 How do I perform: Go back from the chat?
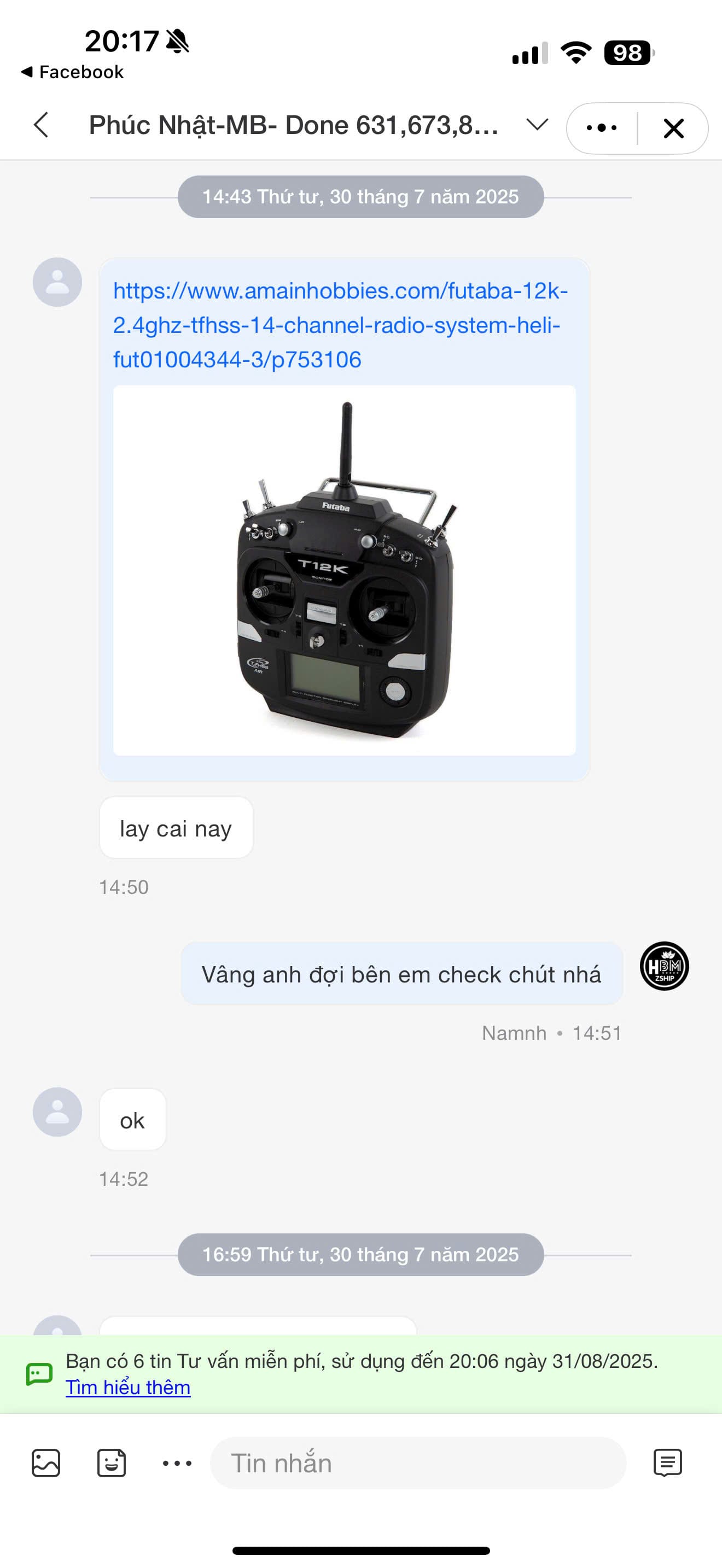[42, 125]
